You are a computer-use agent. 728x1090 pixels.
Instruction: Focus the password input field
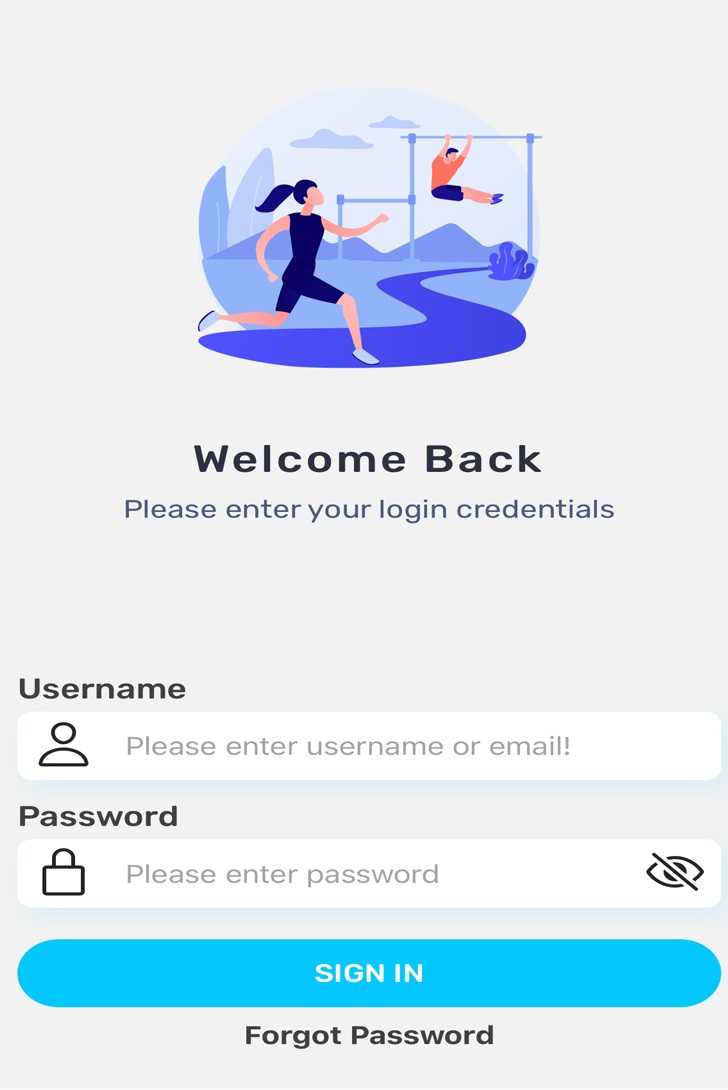(x=360, y=874)
